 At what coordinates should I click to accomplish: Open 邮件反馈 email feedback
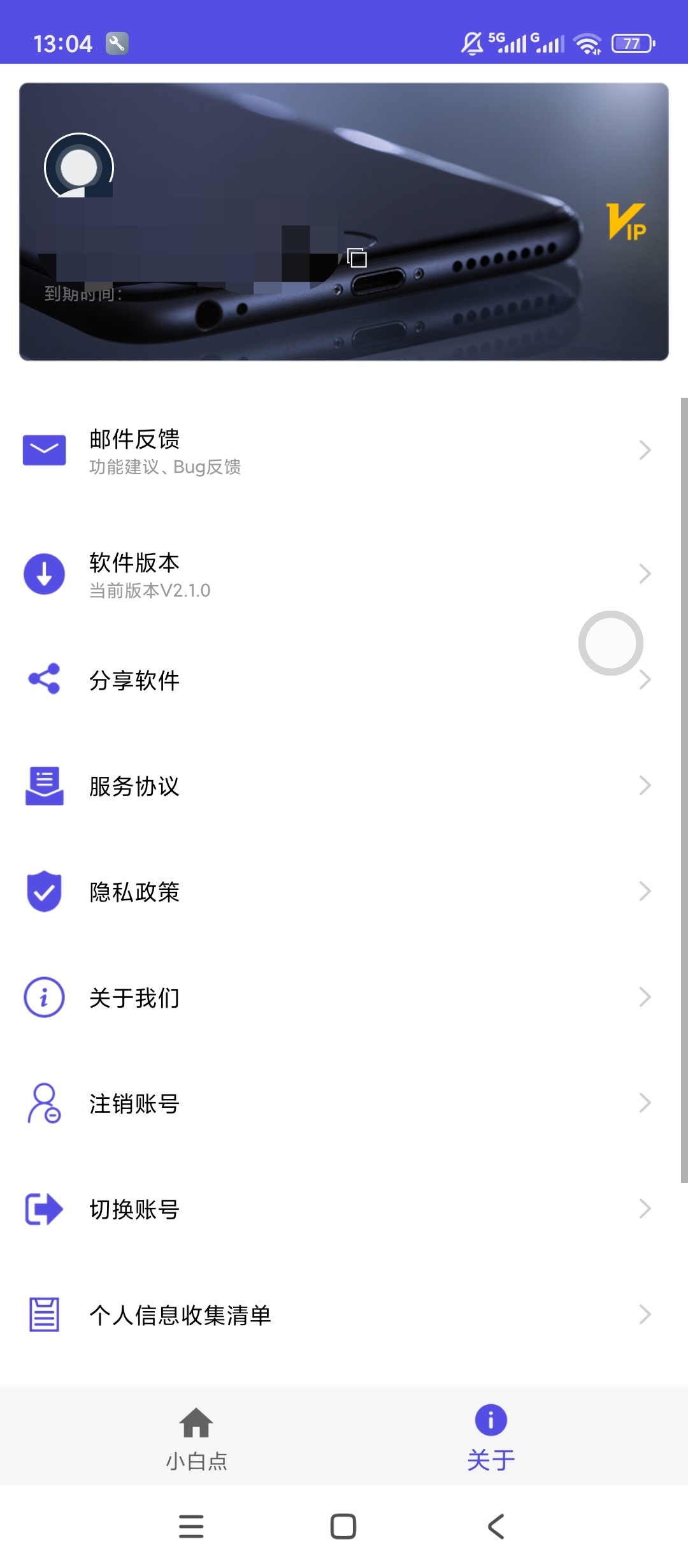344,451
